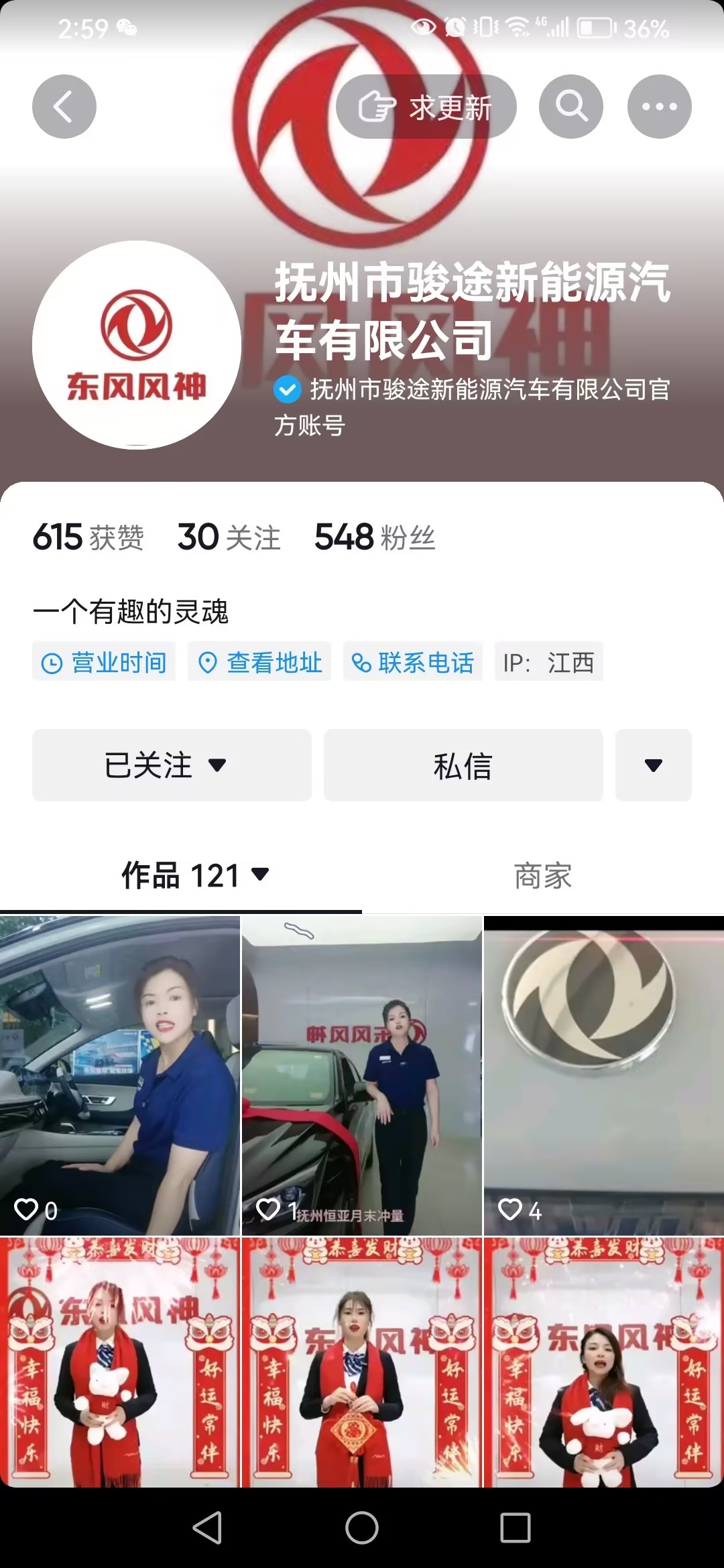Send a 私信 private message
This screenshot has width=724, height=1568.
coord(463,765)
